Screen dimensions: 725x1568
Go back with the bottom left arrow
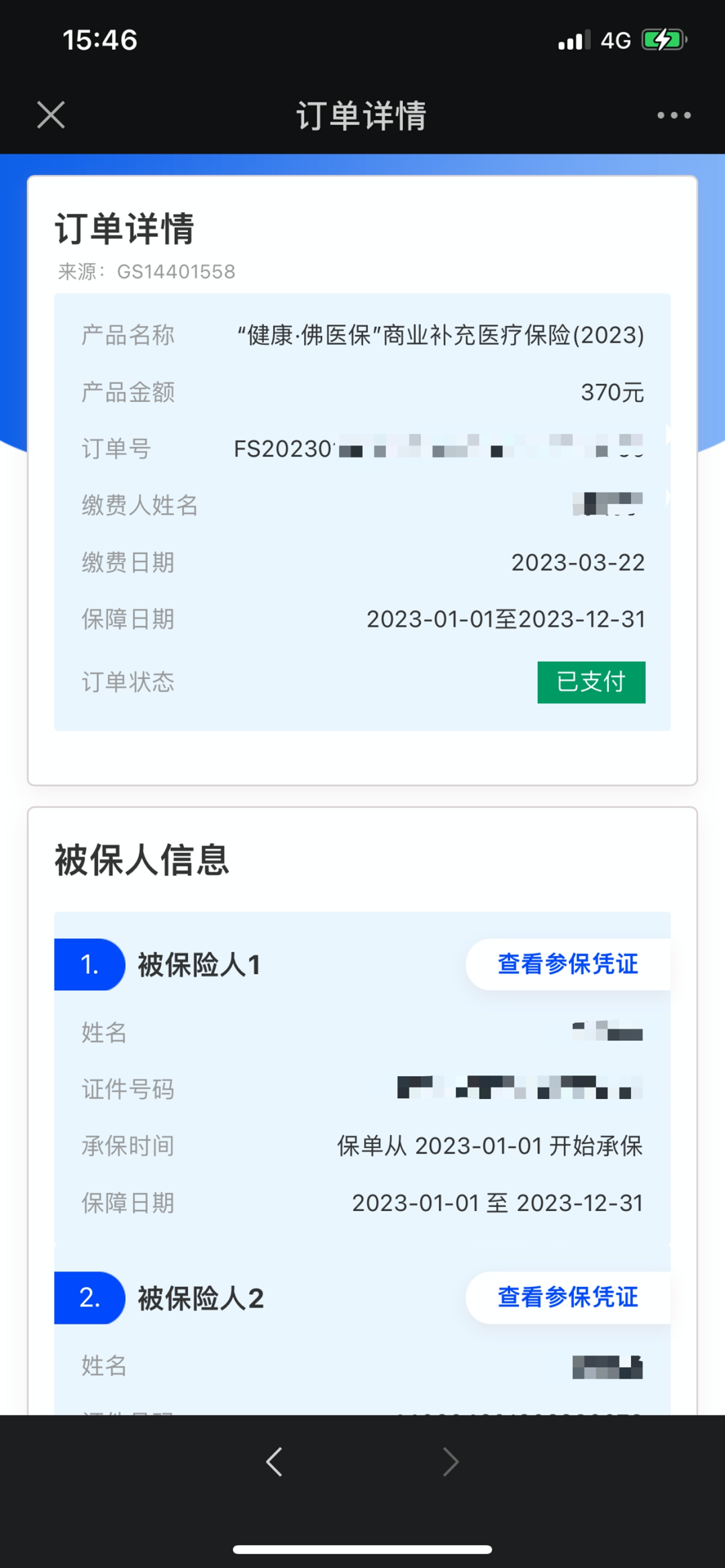pyautogui.click(x=274, y=1462)
